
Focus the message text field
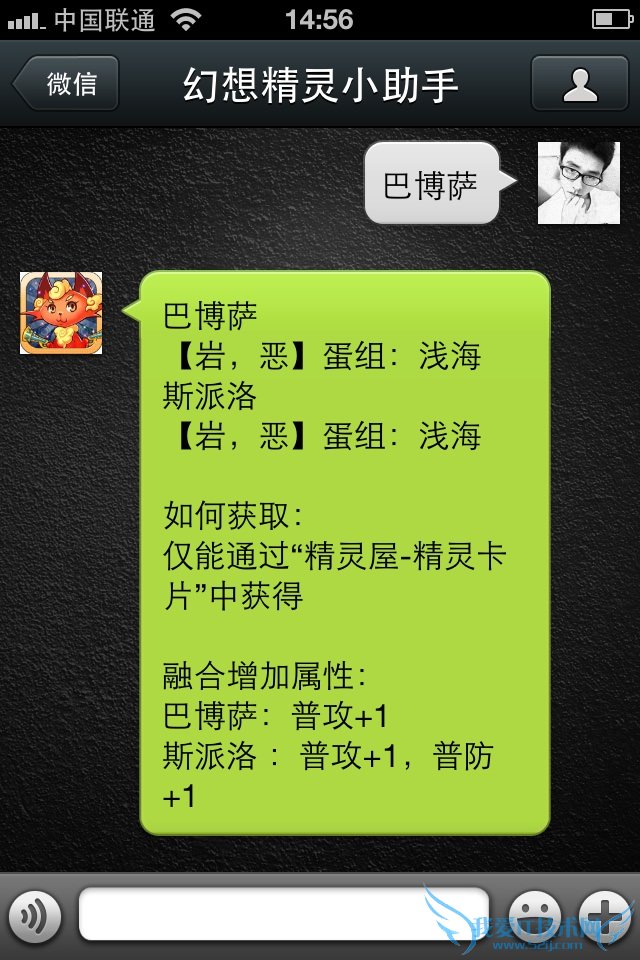click(283, 915)
